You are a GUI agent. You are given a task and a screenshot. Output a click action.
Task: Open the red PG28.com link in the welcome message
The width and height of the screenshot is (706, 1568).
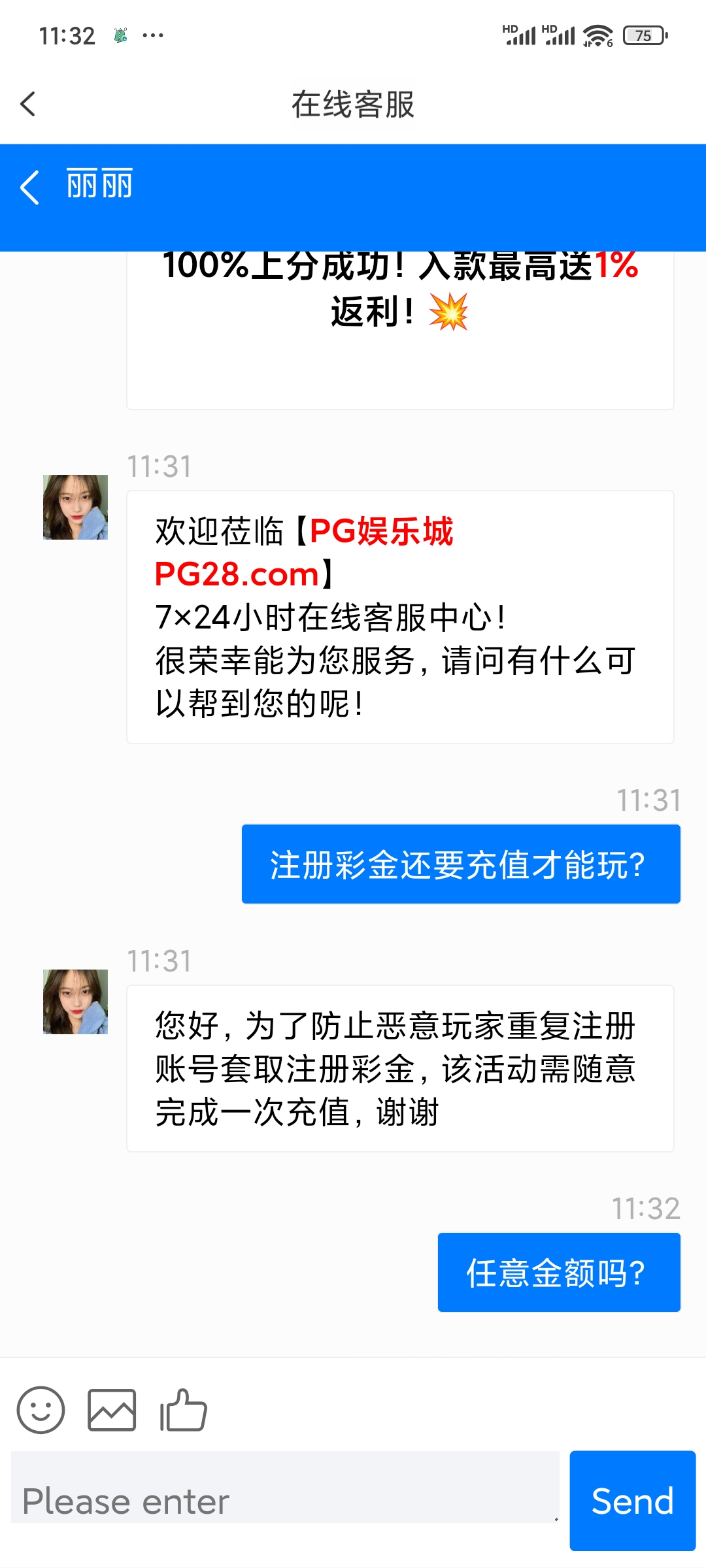coord(235,574)
